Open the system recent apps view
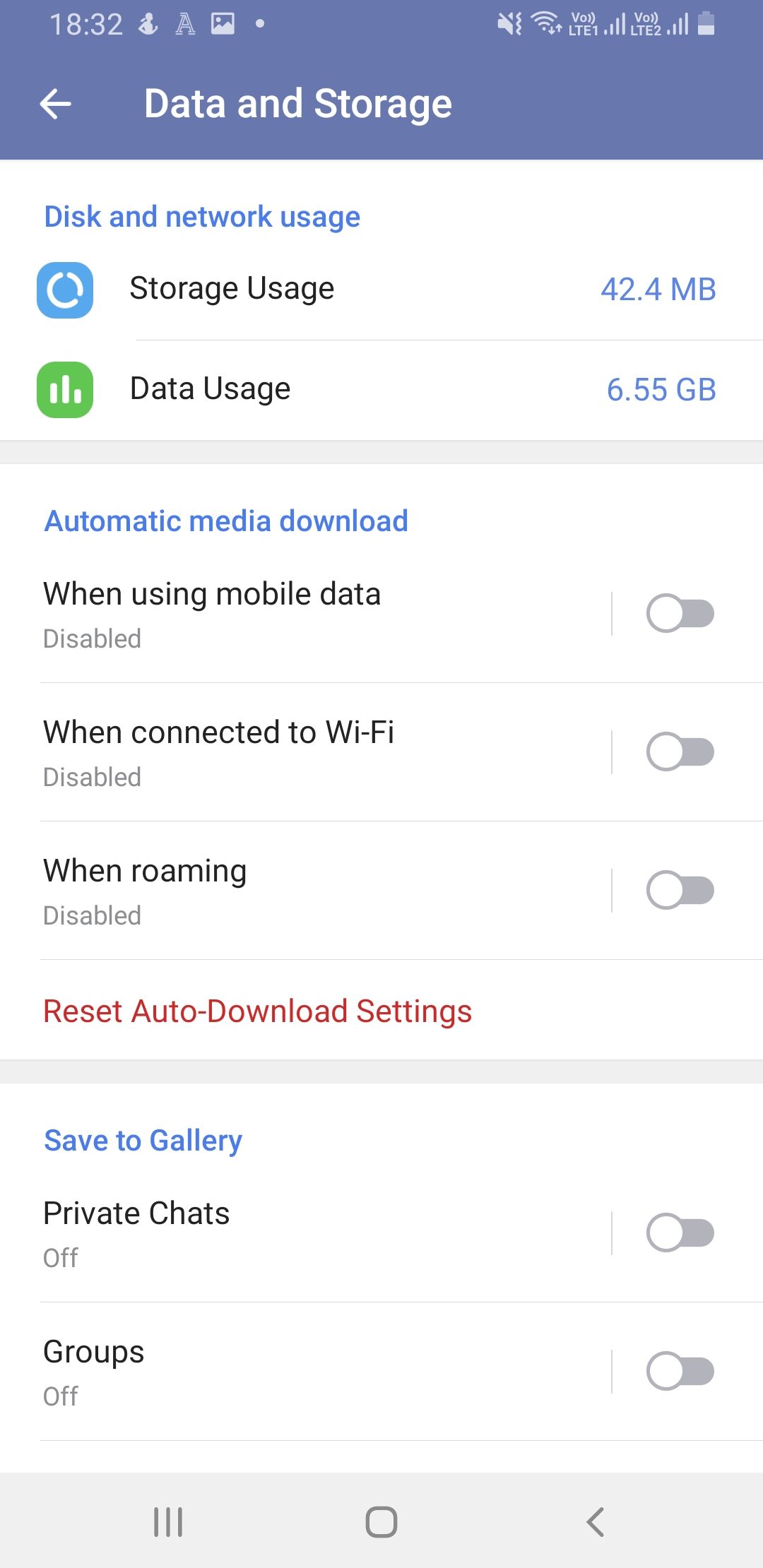Image resolution: width=763 pixels, height=1568 pixels. (x=168, y=1521)
